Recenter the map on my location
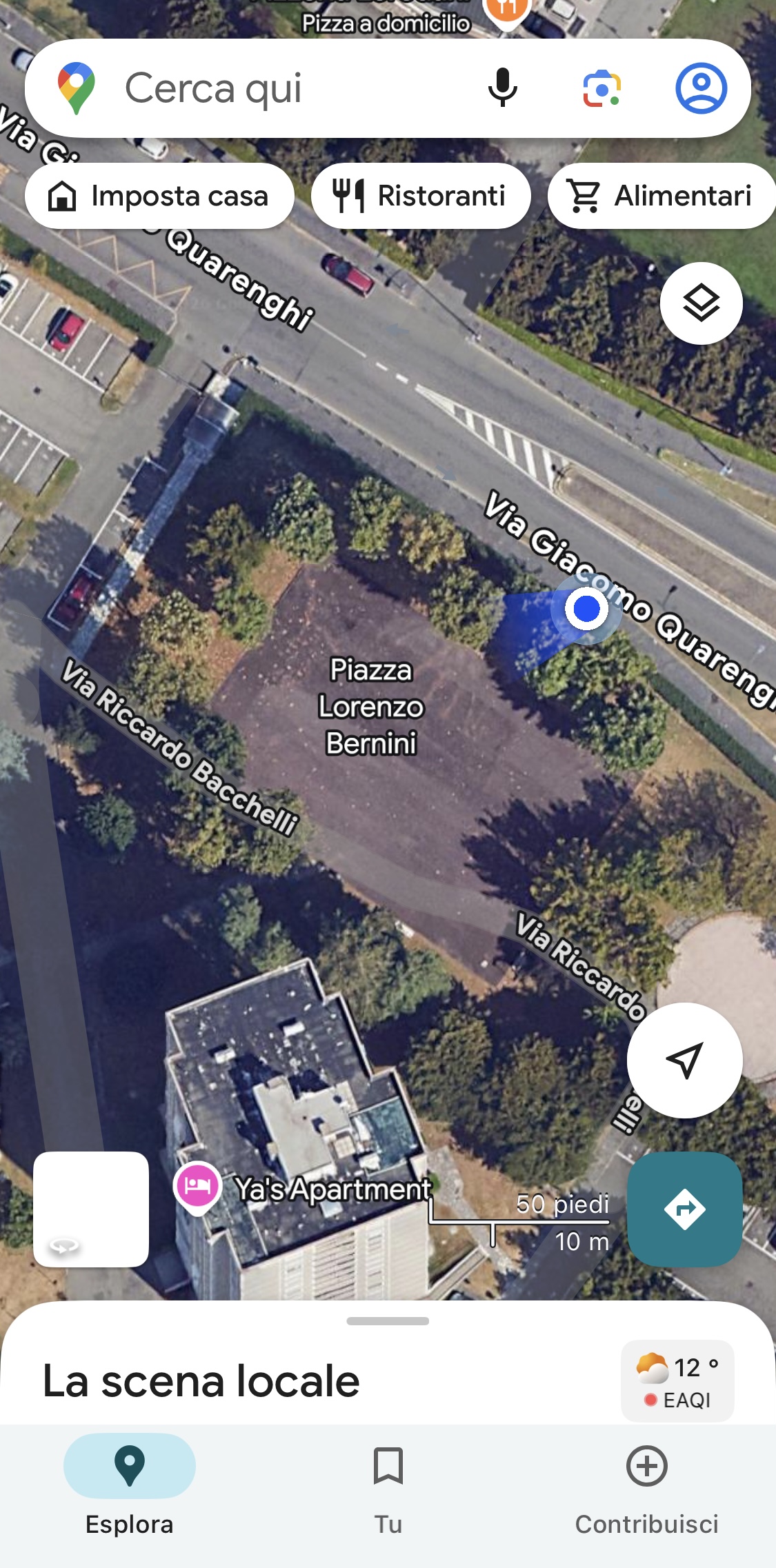The image size is (776, 1568). (x=684, y=1060)
